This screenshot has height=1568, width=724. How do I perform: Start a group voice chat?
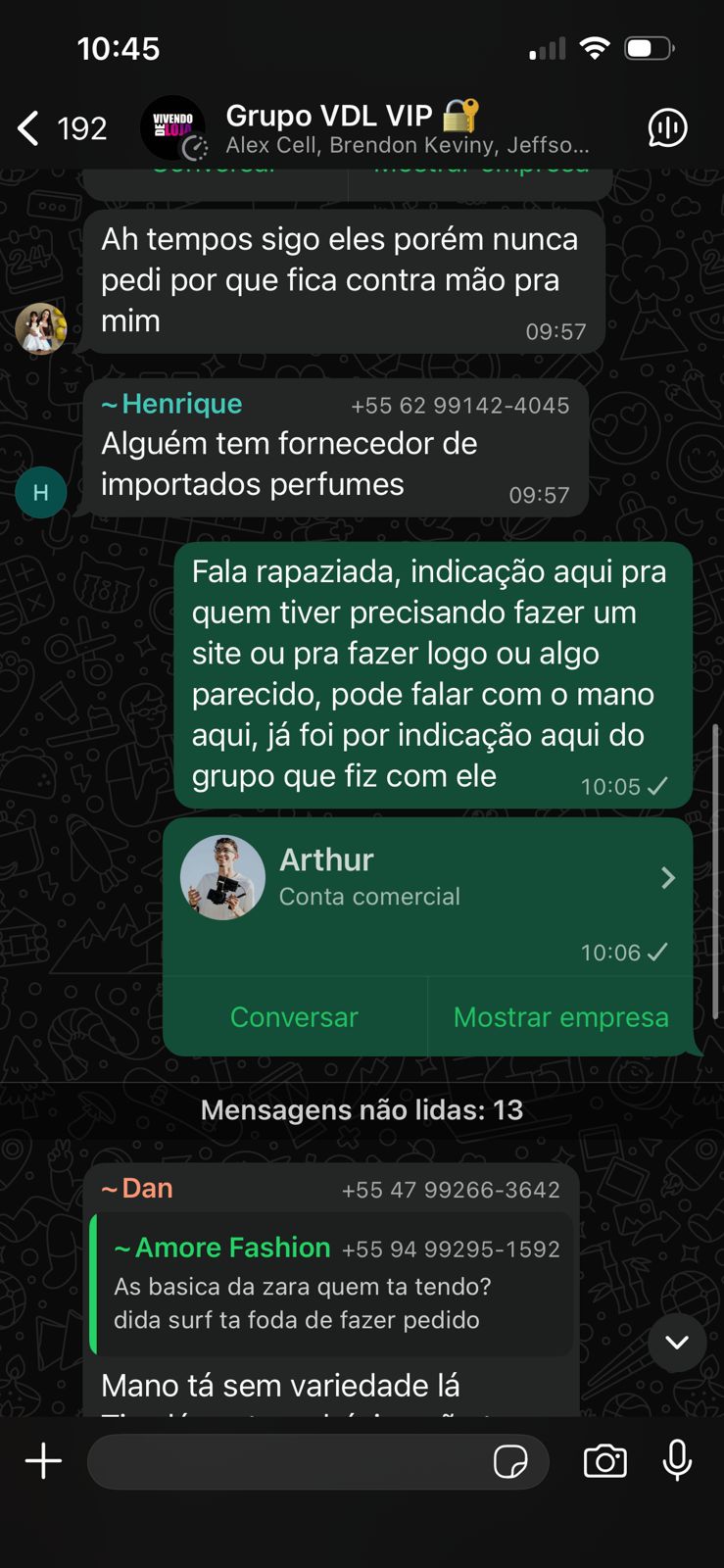point(667,128)
